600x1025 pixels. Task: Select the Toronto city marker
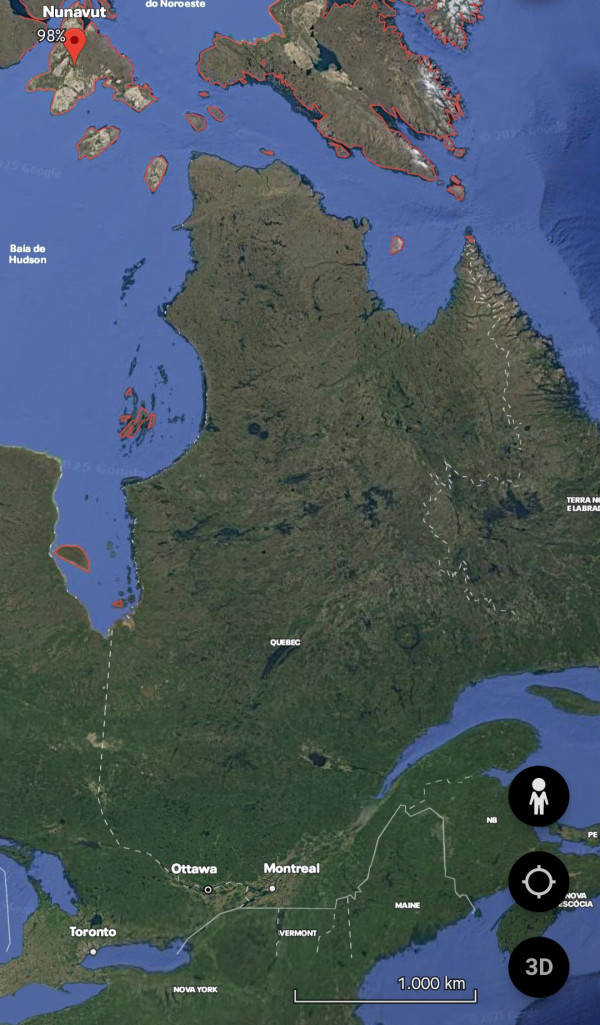pos(93,951)
